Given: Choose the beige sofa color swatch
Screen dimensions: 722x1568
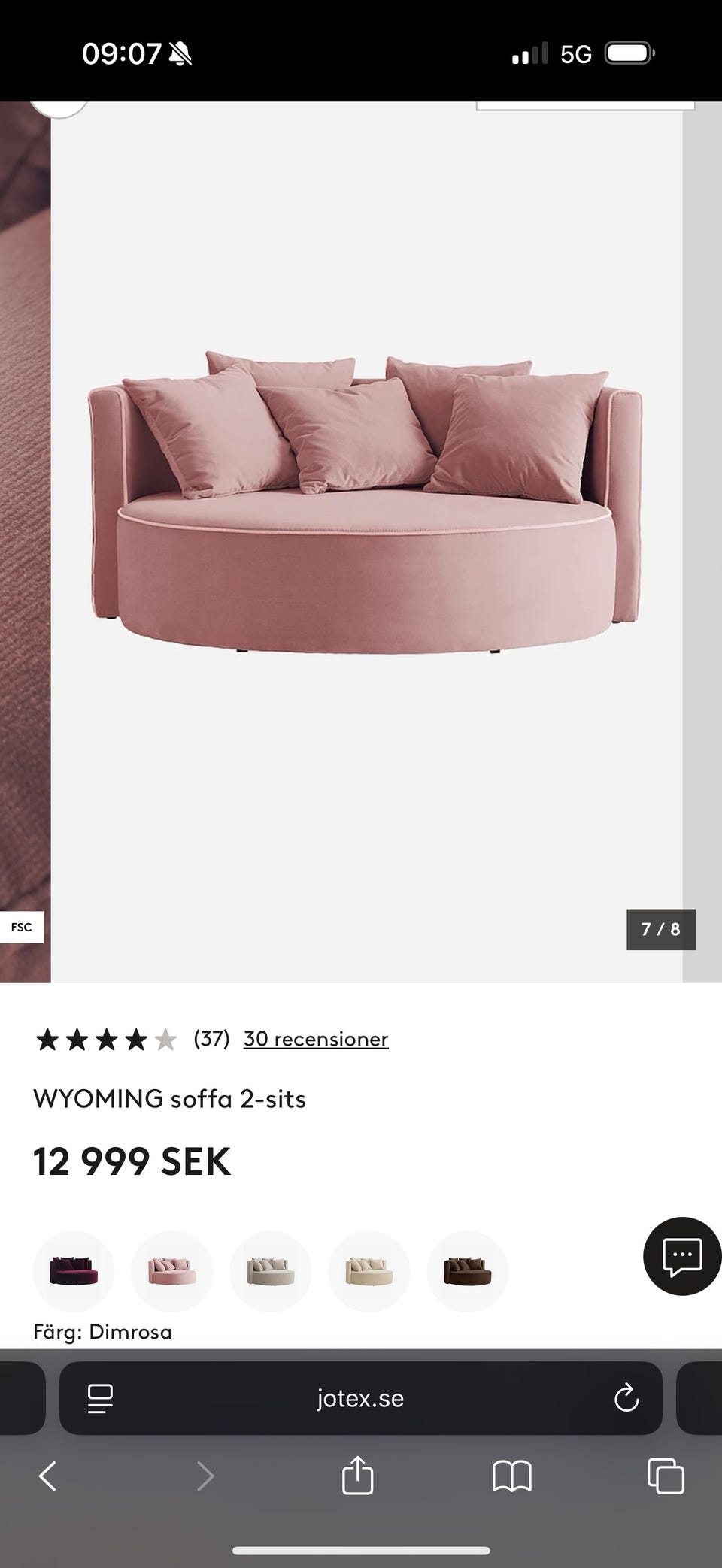Looking at the screenshot, I should click(x=369, y=1271).
